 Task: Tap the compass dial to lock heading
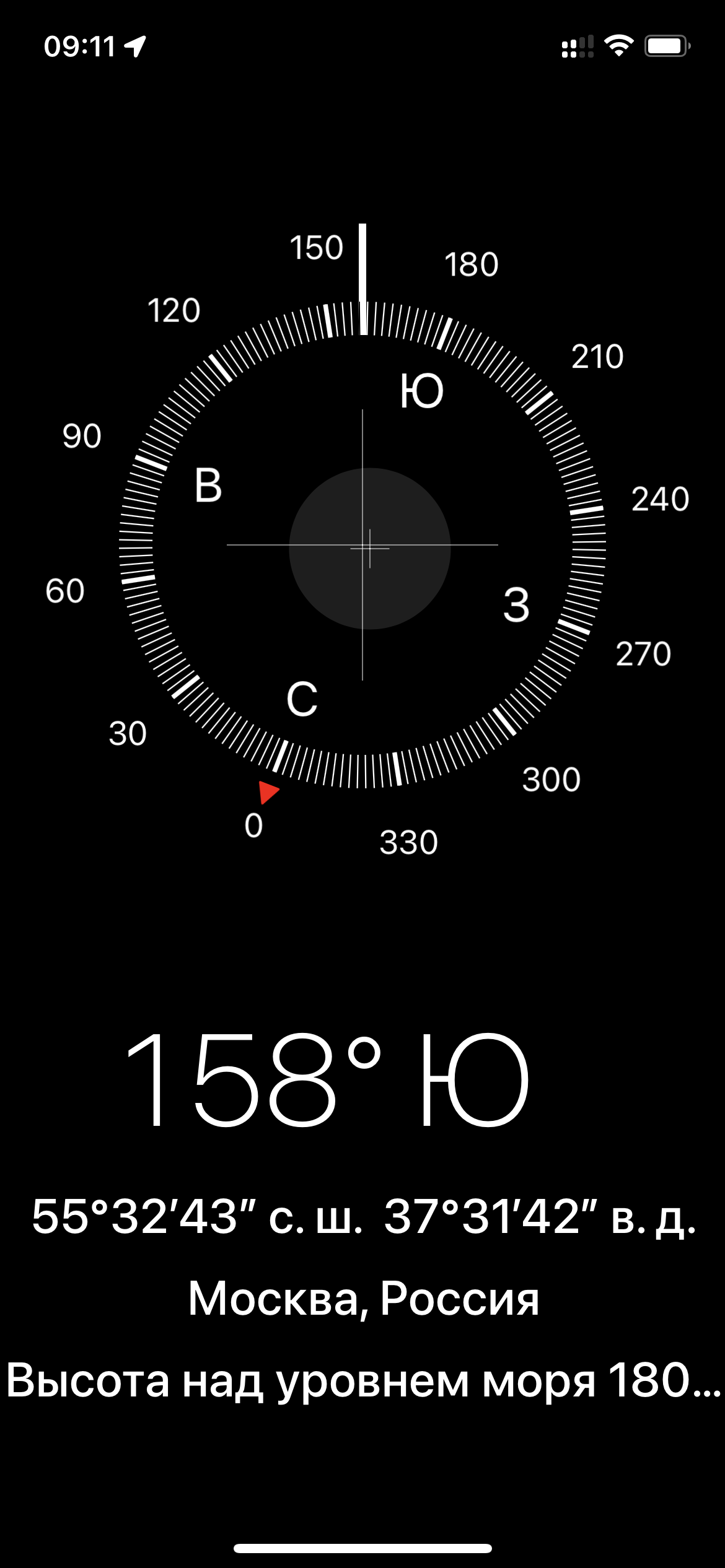click(362, 545)
